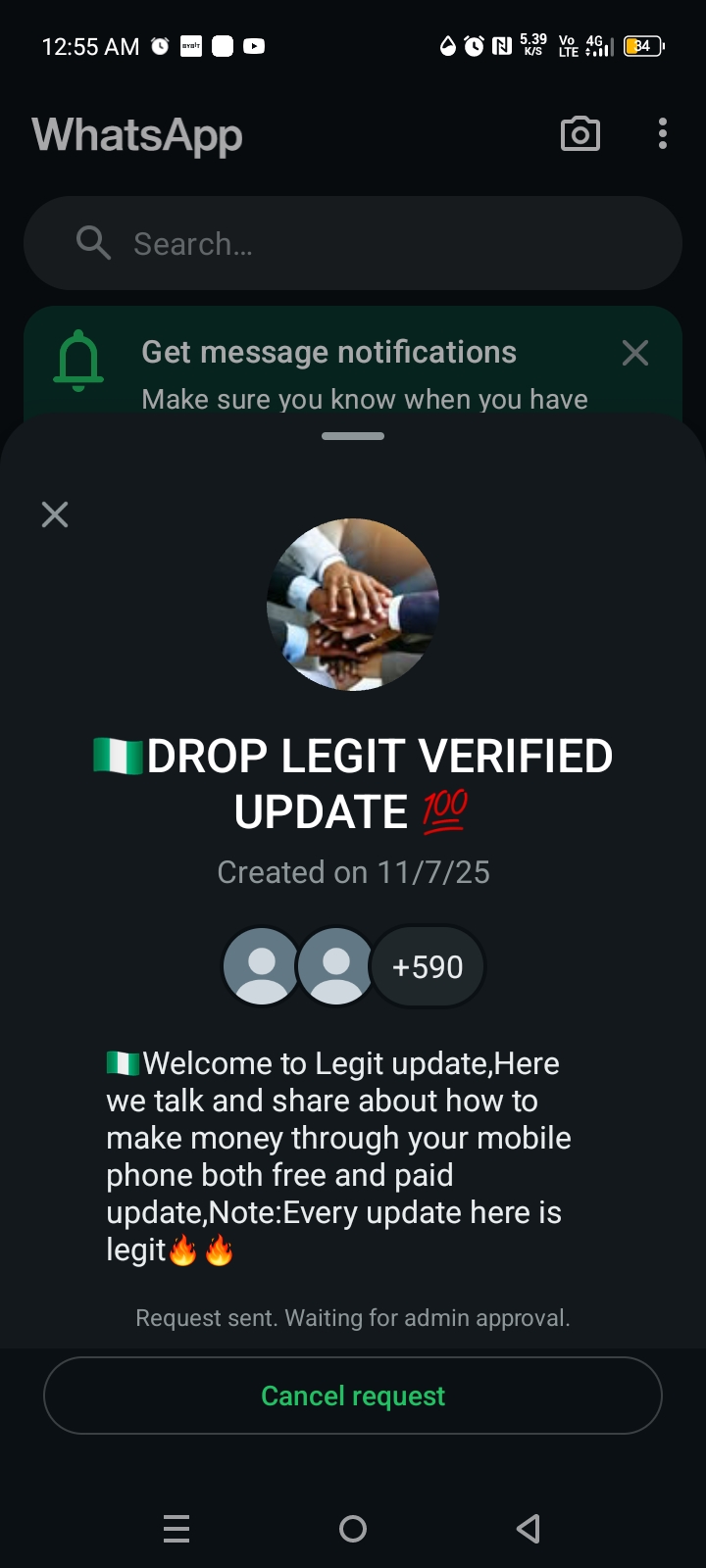Dismiss the message notifications banner
The image size is (706, 1568).
635,353
